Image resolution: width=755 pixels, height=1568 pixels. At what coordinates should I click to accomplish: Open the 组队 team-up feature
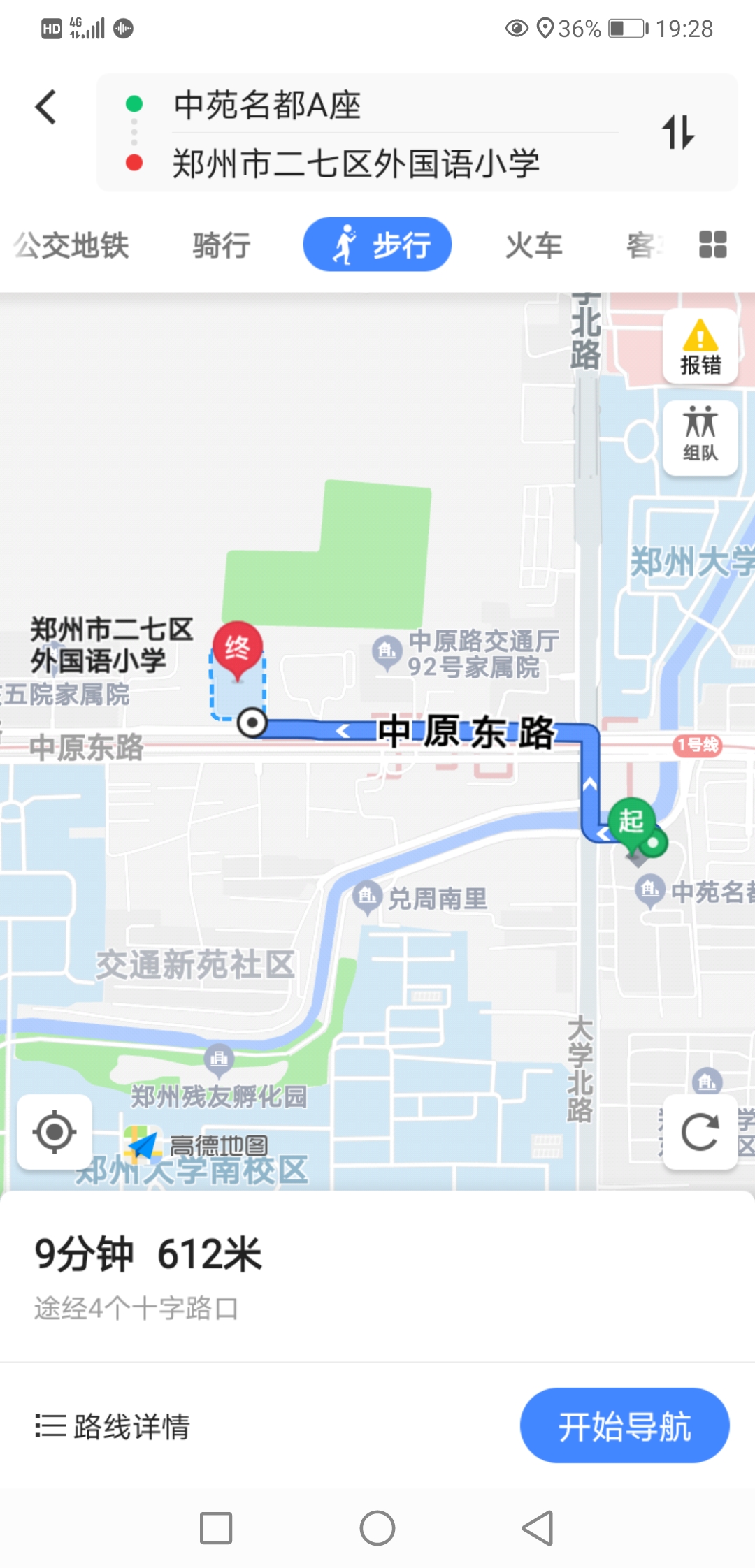coord(700,437)
